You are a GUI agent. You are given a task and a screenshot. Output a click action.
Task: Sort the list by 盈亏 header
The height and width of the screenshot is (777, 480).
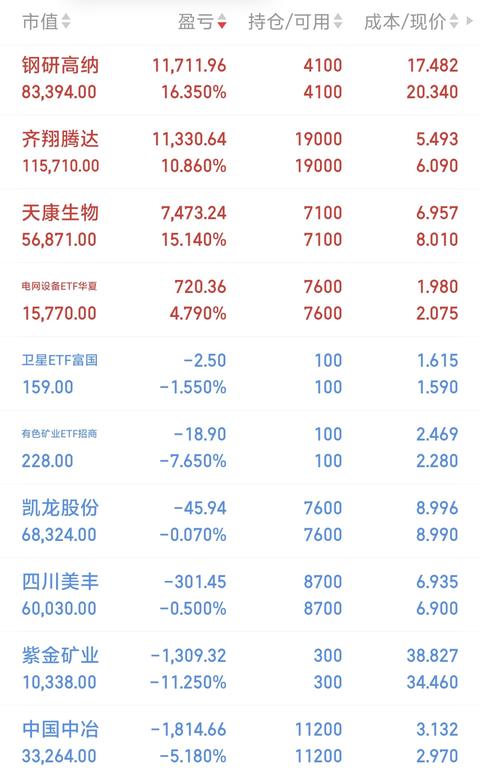click(x=202, y=22)
